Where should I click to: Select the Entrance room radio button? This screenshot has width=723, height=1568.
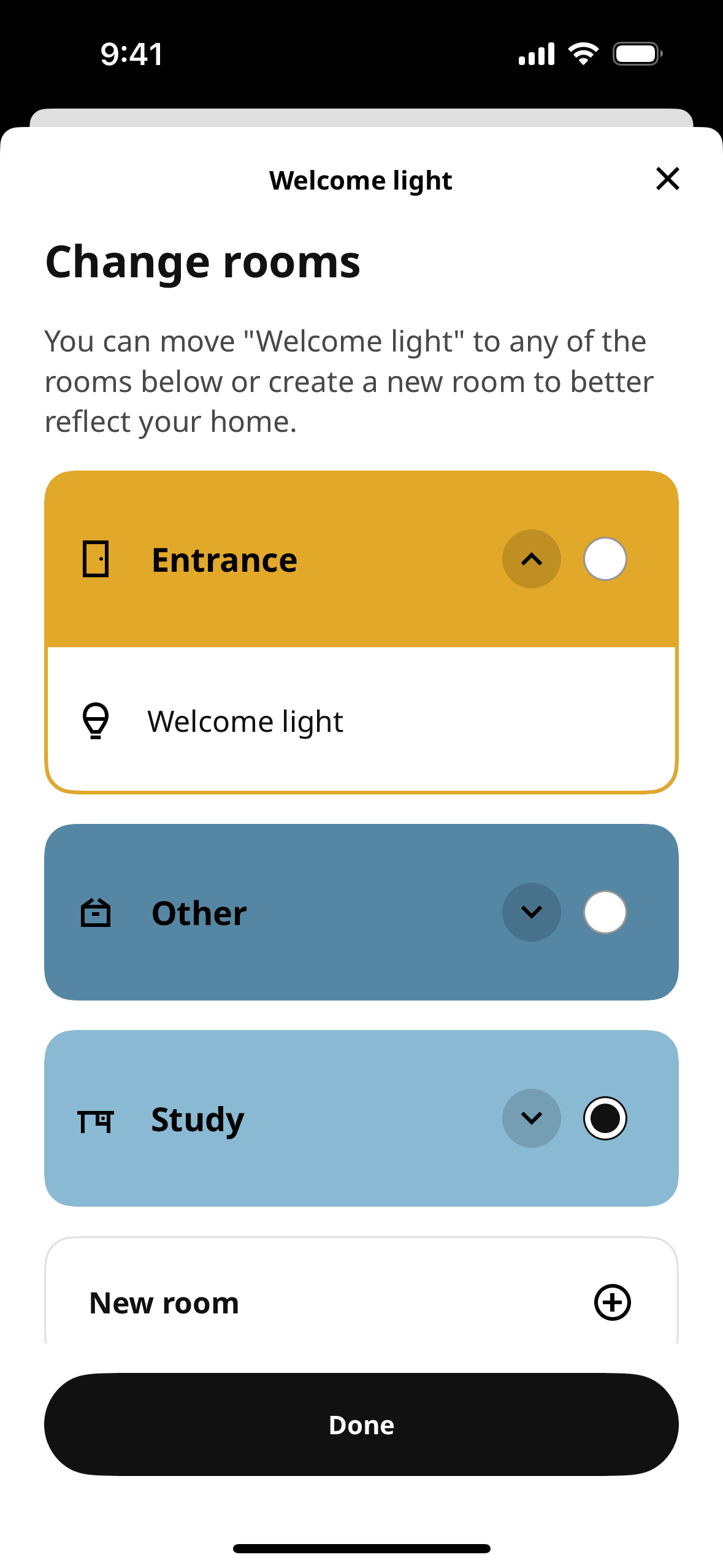pyautogui.click(x=605, y=559)
